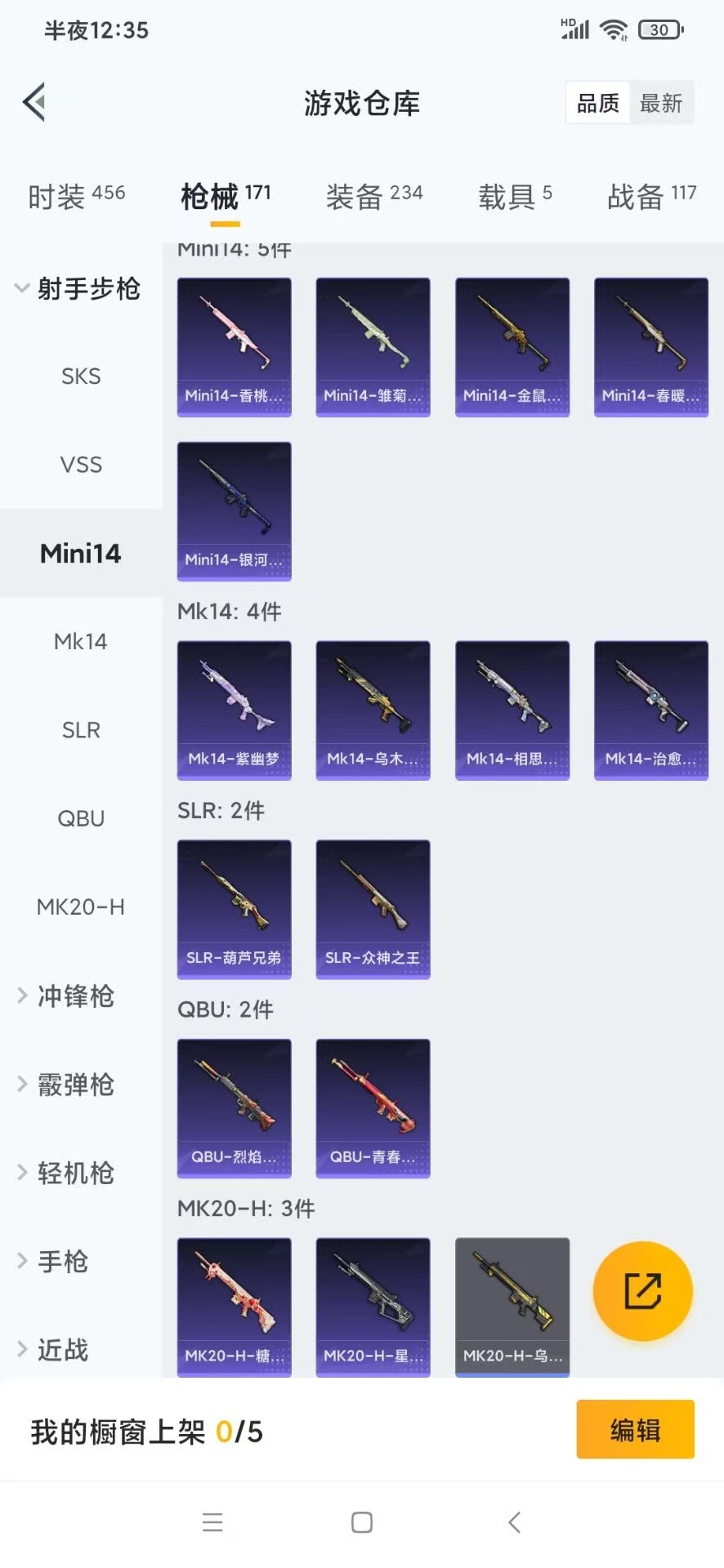Open the Mini14-银河 skin tile
This screenshot has width=724, height=1568.
pyautogui.click(x=234, y=511)
